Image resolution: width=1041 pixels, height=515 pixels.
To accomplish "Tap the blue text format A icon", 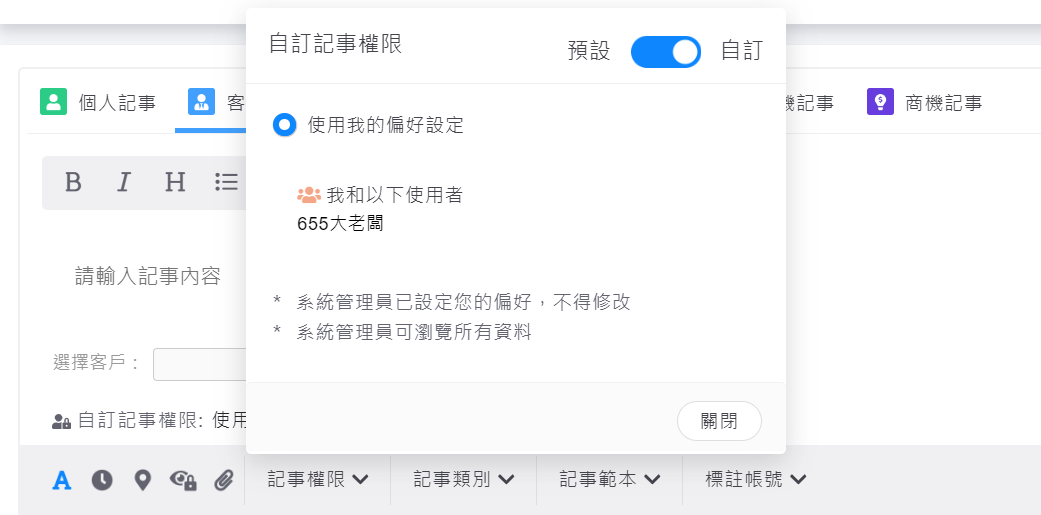I will pos(62,480).
